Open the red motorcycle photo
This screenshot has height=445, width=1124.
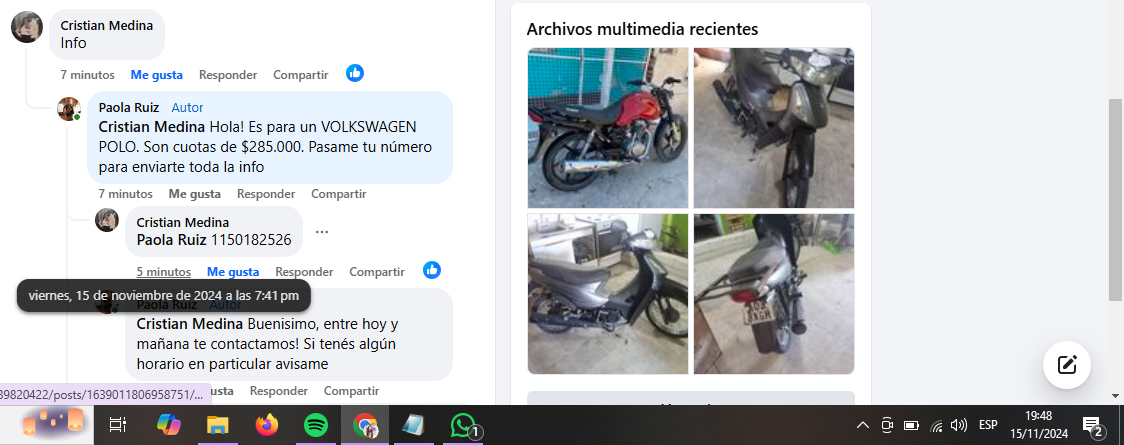(x=607, y=128)
